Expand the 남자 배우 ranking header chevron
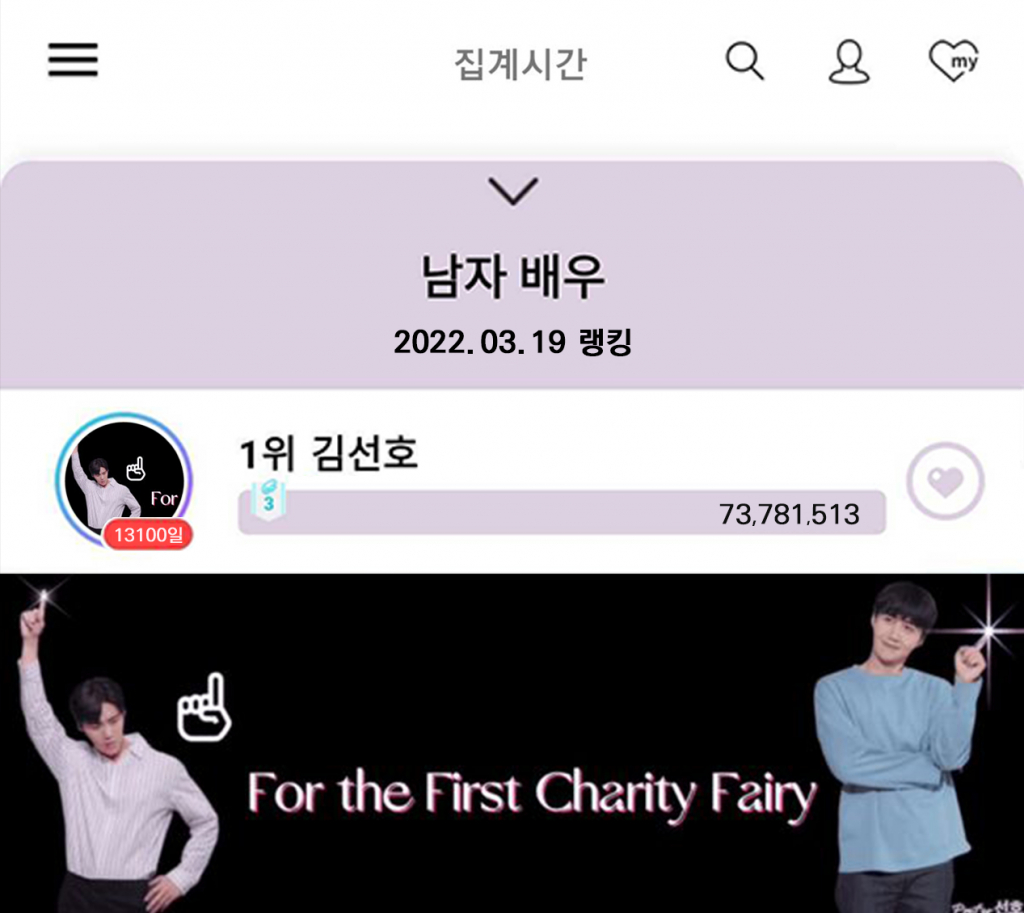Viewport: 1024px width, 913px height. tap(514, 190)
